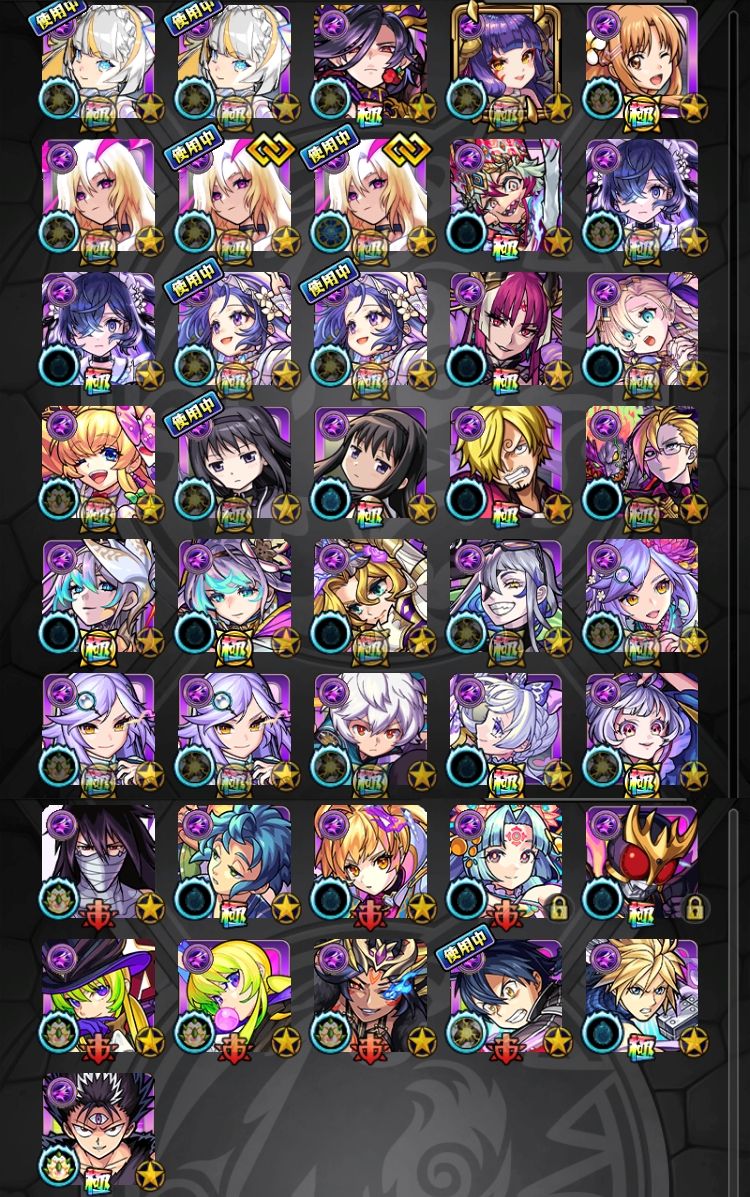Tap the black-haired girl marked 使用中

click(234, 462)
